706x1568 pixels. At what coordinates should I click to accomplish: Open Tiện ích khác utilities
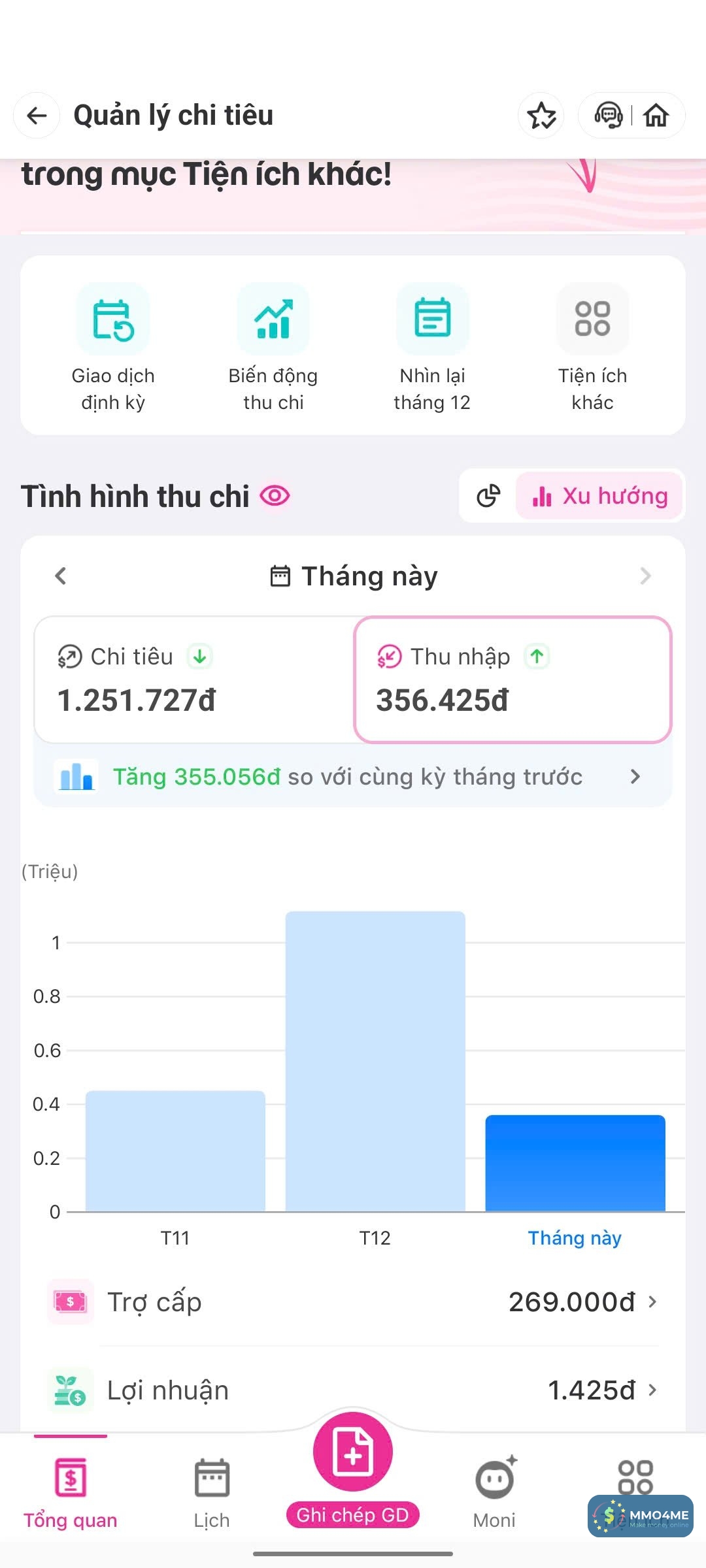(592, 347)
